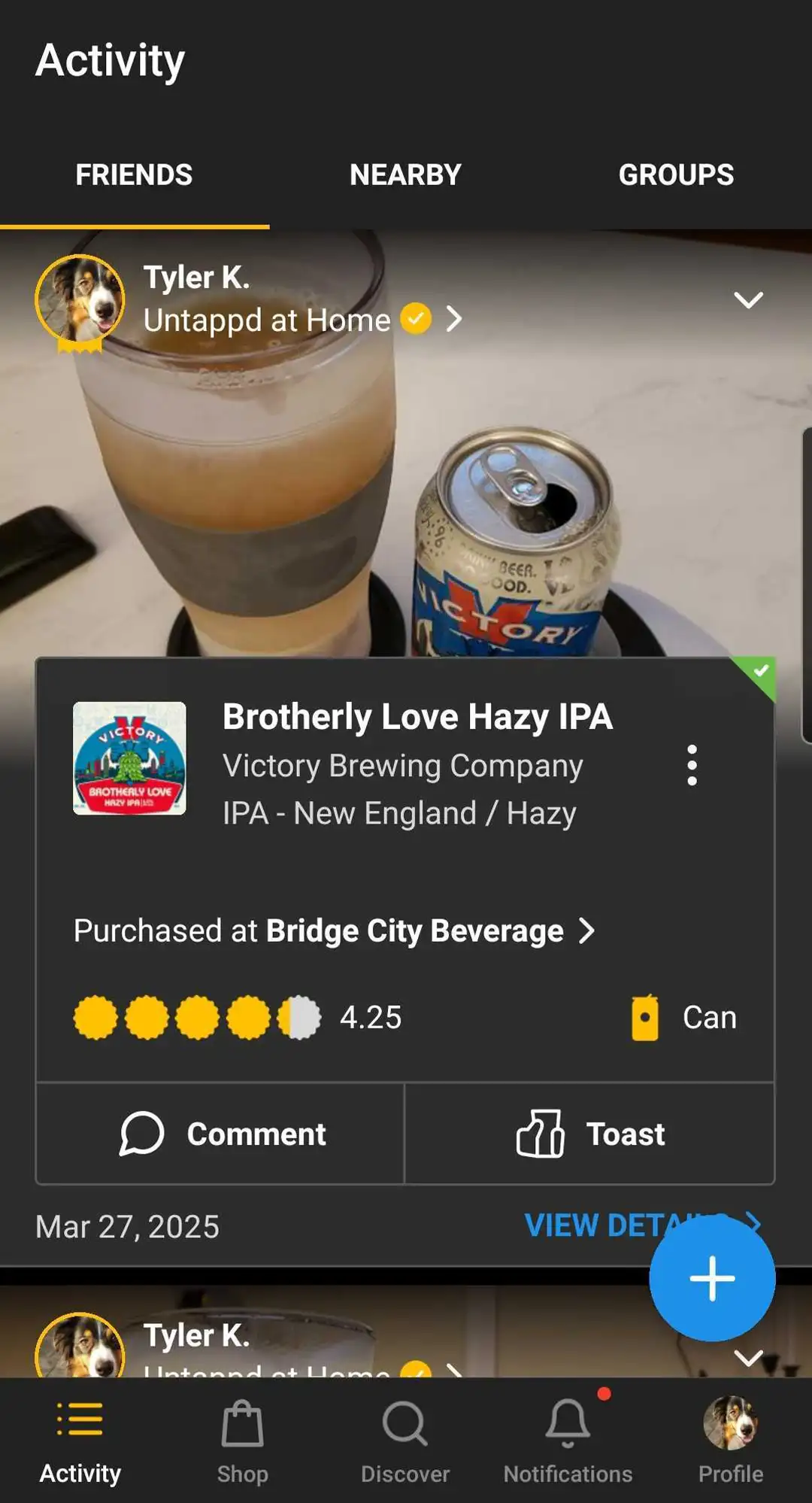This screenshot has width=812, height=1503.
Task: Open the three-dot menu on Brotherly Love card
Action: click(x=692, y=765)
